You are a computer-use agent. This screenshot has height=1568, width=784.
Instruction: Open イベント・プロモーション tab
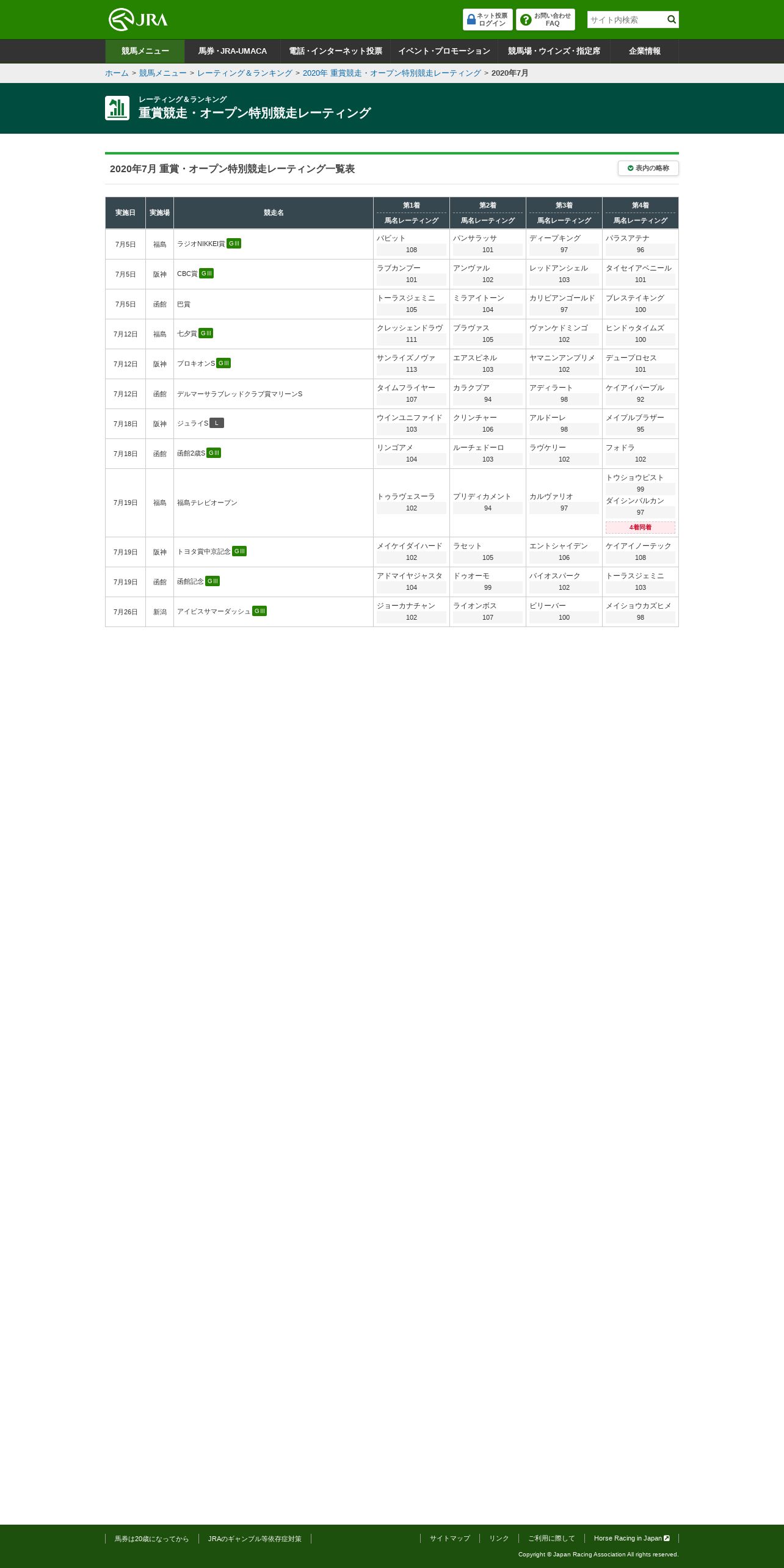click(444, 51)
